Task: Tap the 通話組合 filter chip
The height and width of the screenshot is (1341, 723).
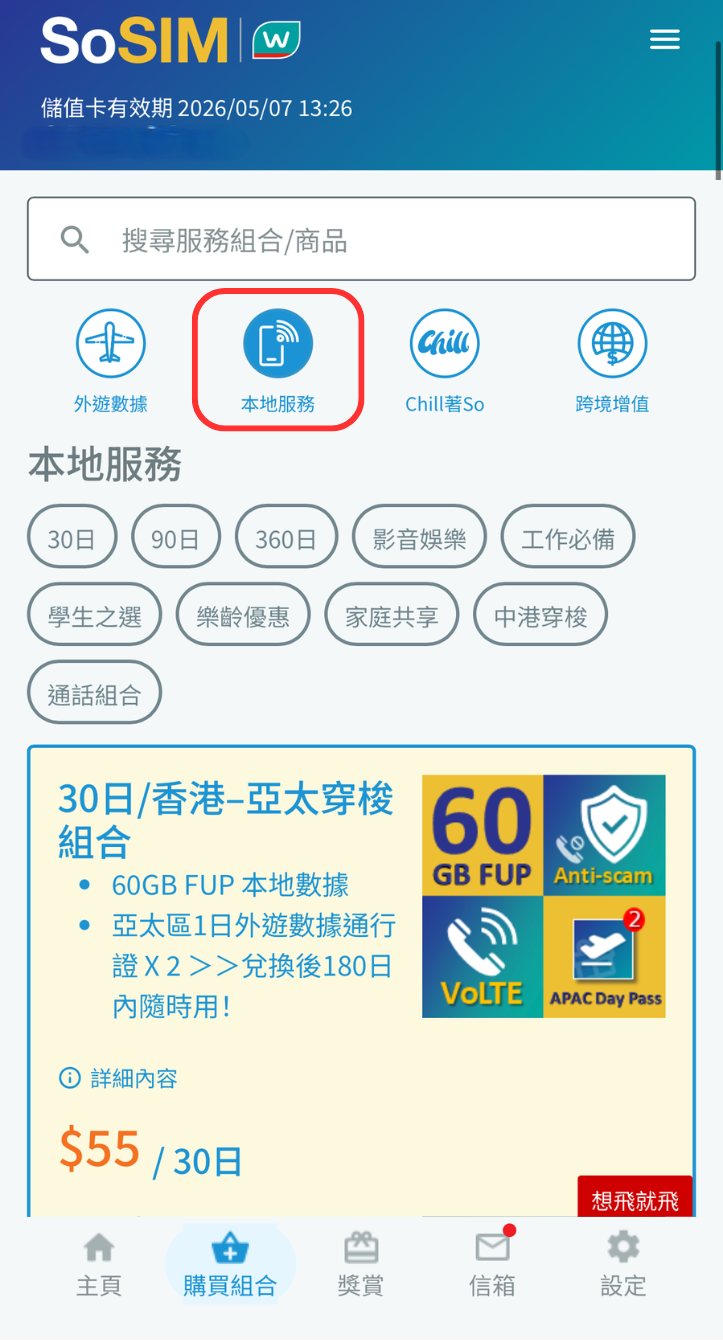Action: click(x=95, y=693)
